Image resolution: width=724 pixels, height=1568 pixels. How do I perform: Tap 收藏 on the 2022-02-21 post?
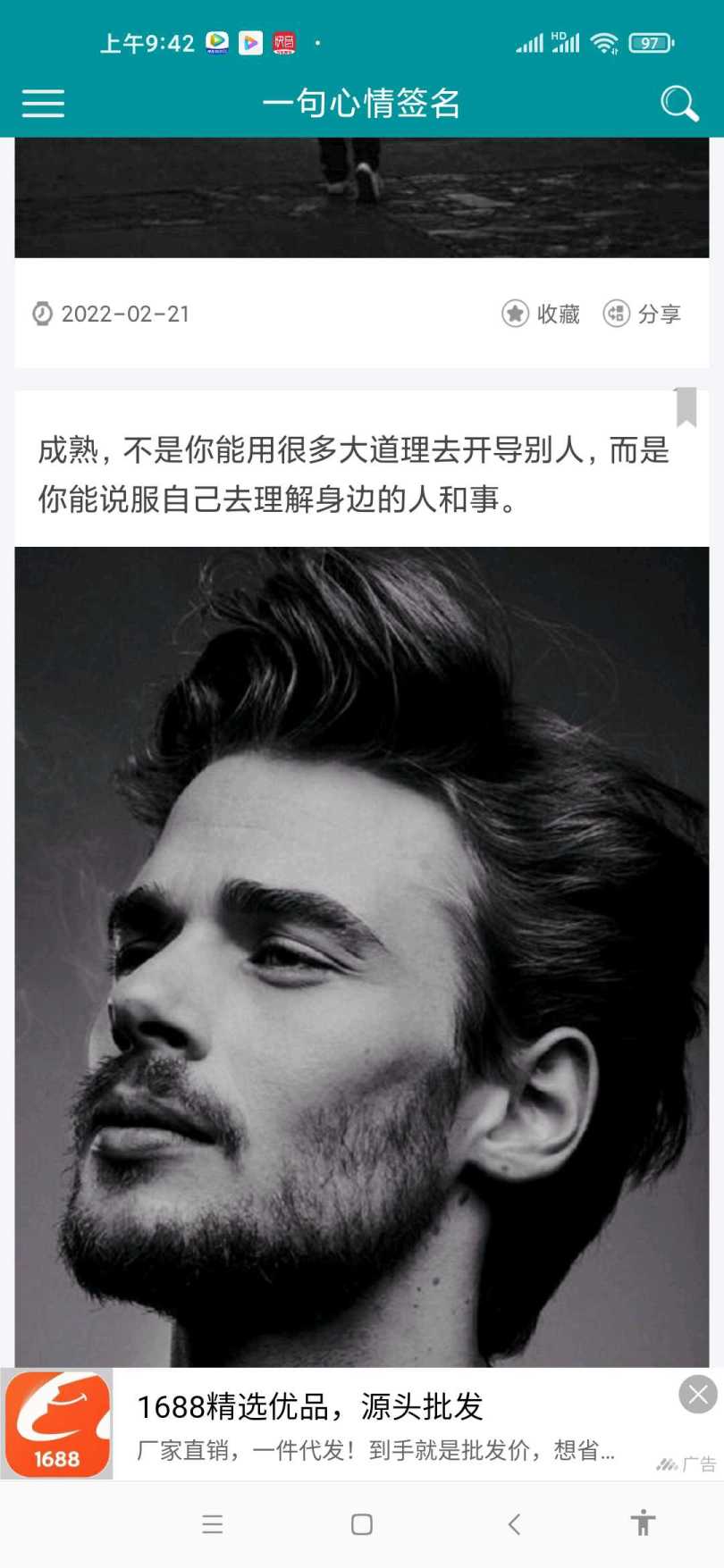[542, 314]
